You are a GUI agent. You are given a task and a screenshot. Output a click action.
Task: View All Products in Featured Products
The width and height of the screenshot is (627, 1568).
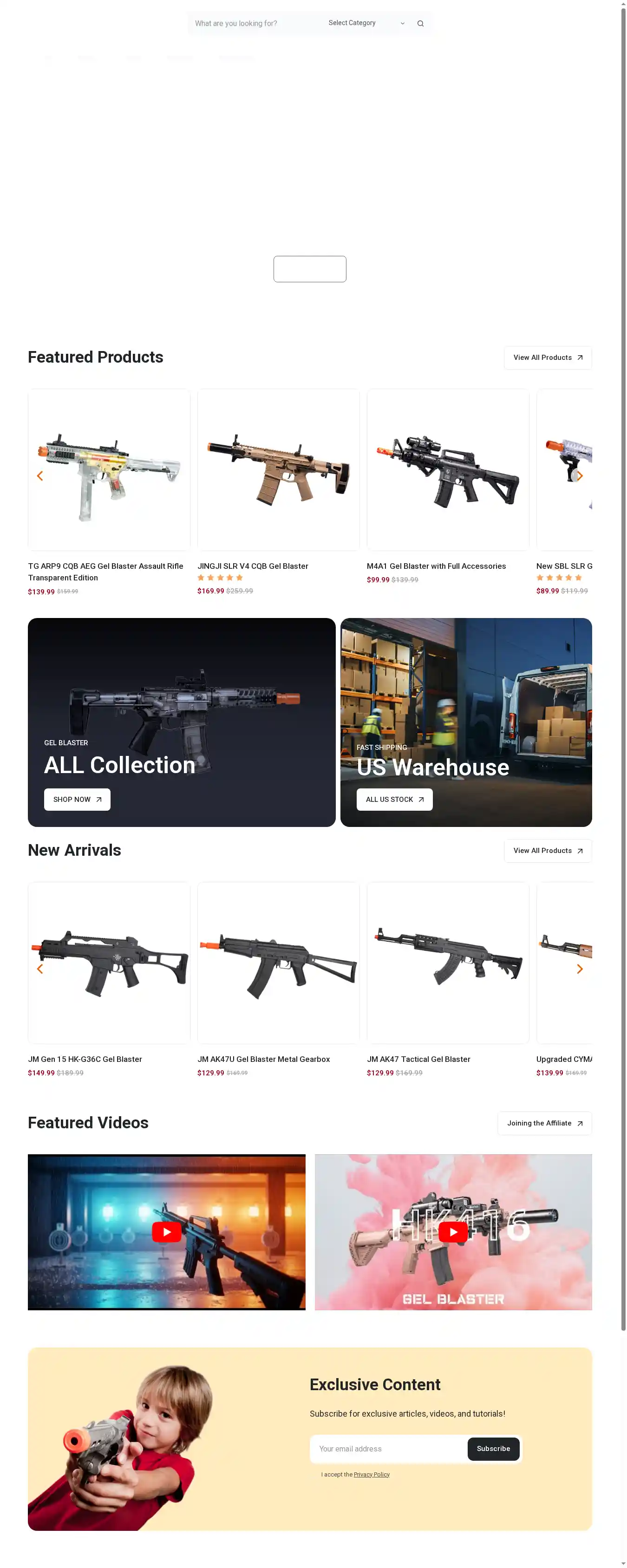tap(547, 358)
